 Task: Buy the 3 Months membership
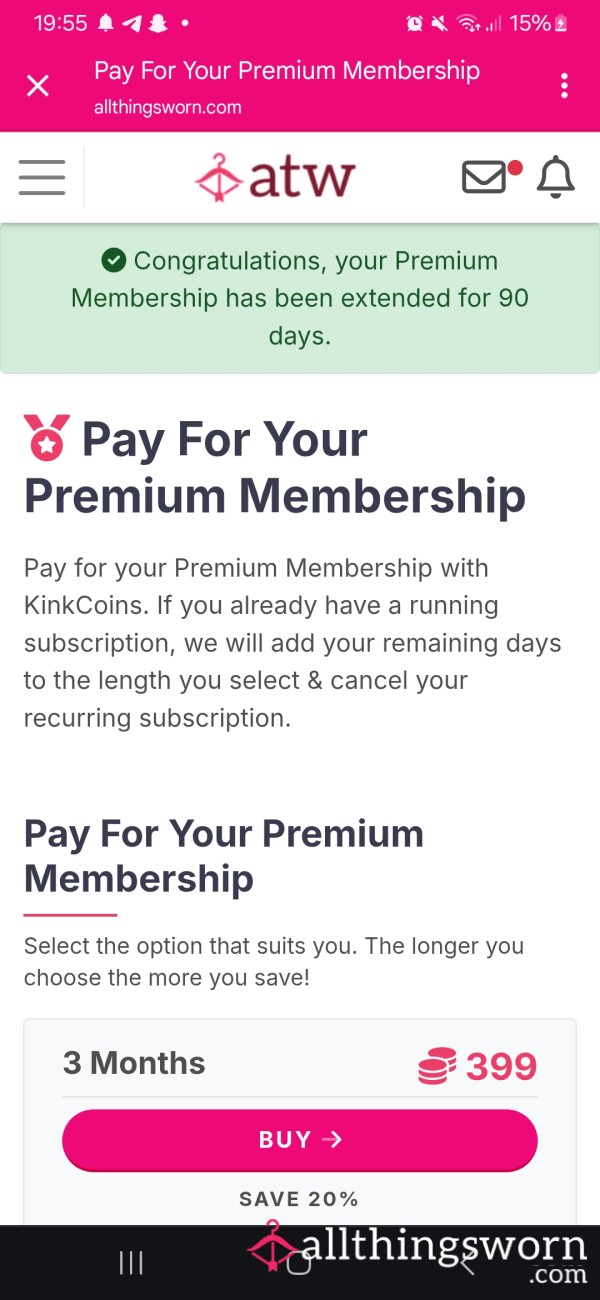coord(300,1140)
